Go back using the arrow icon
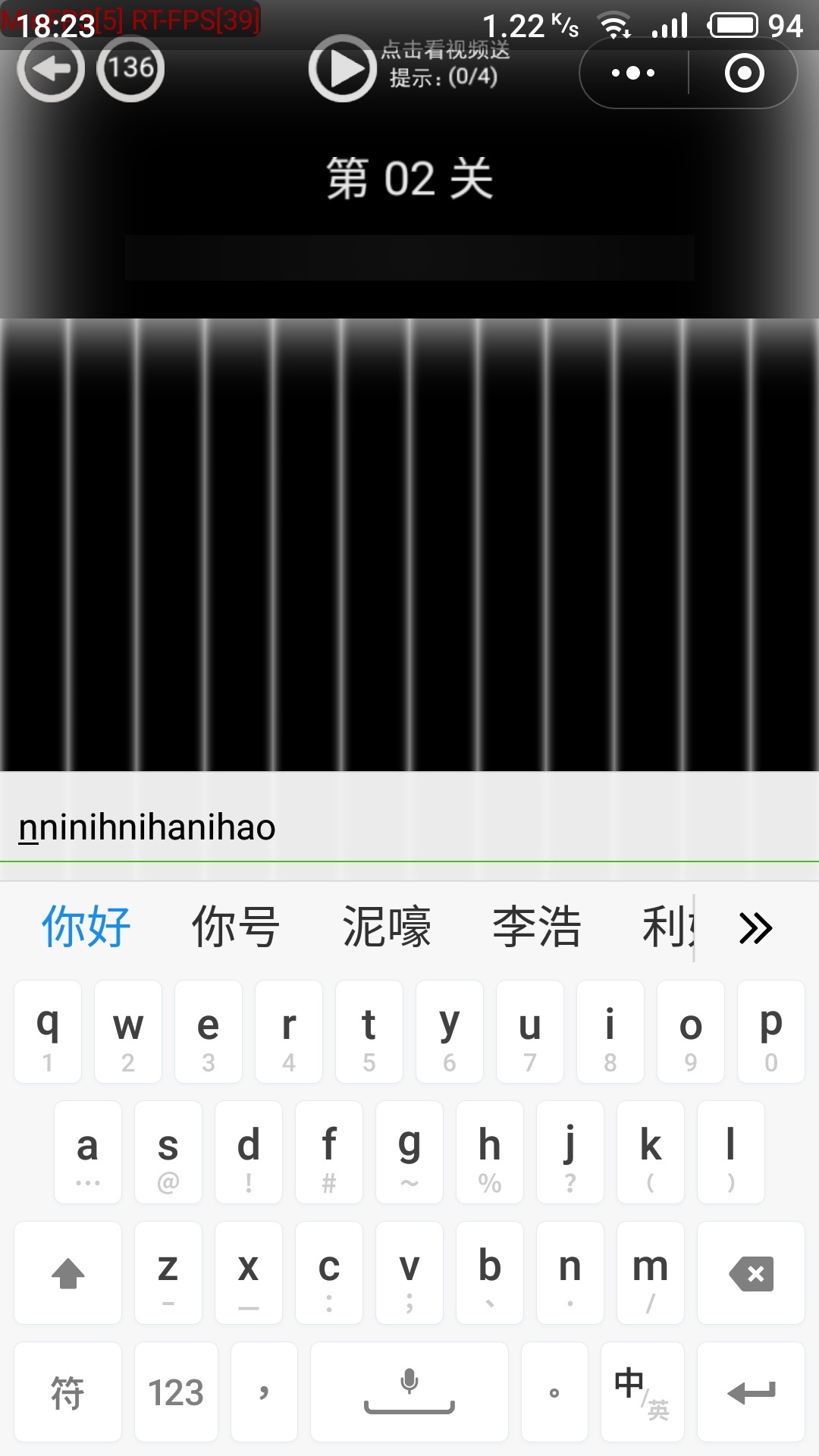 51,69
